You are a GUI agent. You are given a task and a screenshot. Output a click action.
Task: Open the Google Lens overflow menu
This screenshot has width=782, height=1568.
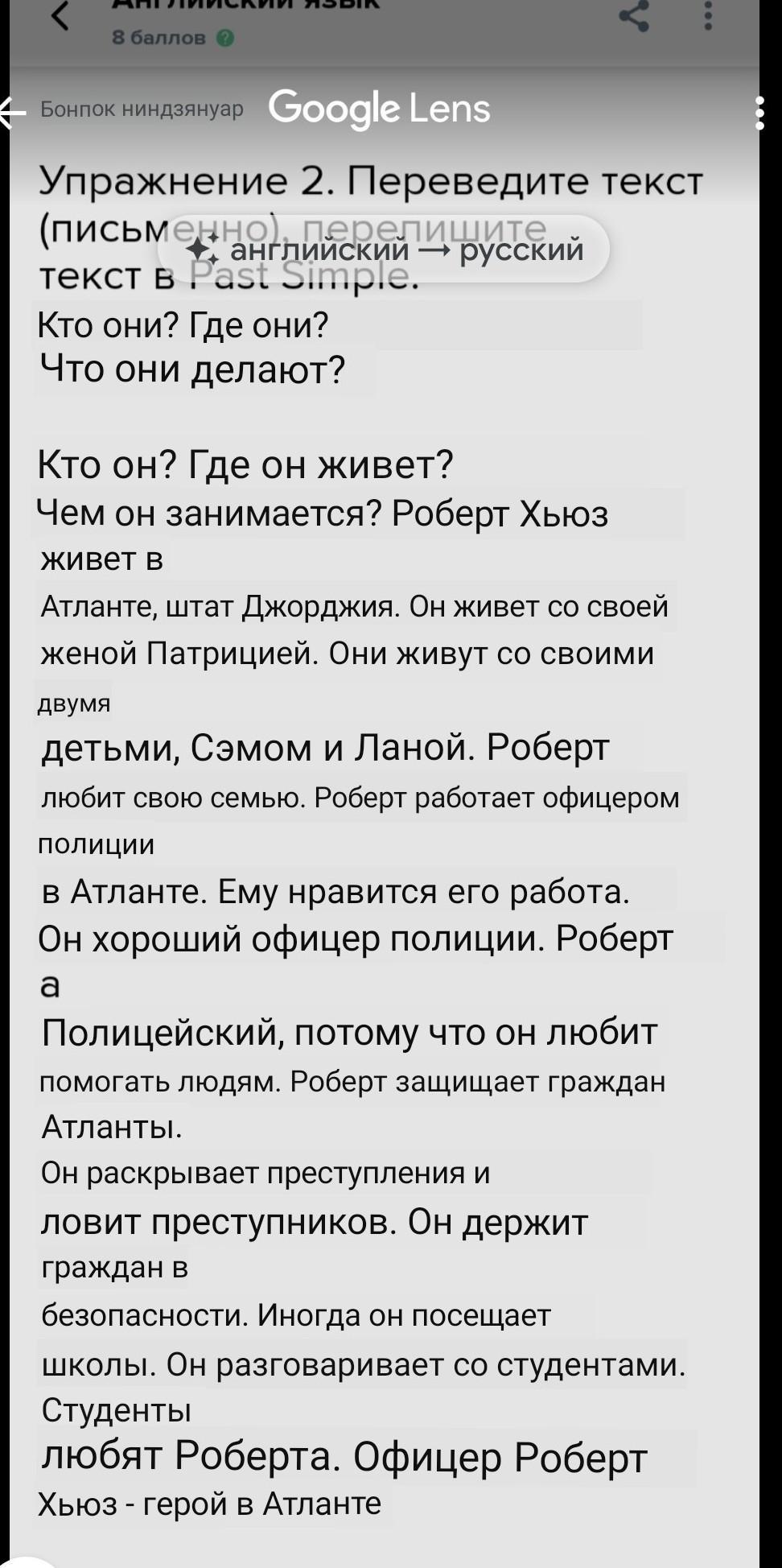759,113
